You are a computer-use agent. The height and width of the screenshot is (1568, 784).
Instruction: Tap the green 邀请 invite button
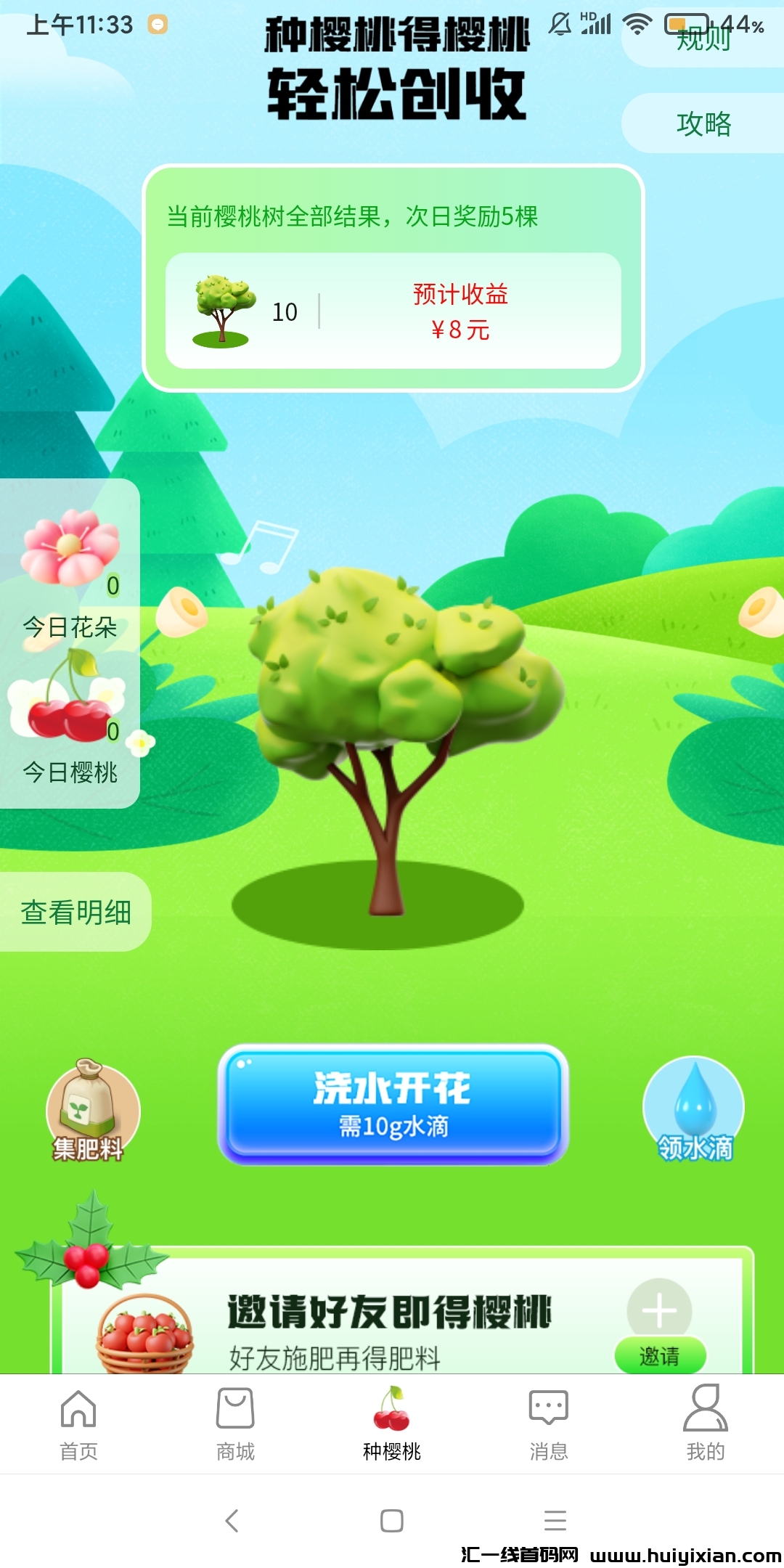click(659, 1355)
